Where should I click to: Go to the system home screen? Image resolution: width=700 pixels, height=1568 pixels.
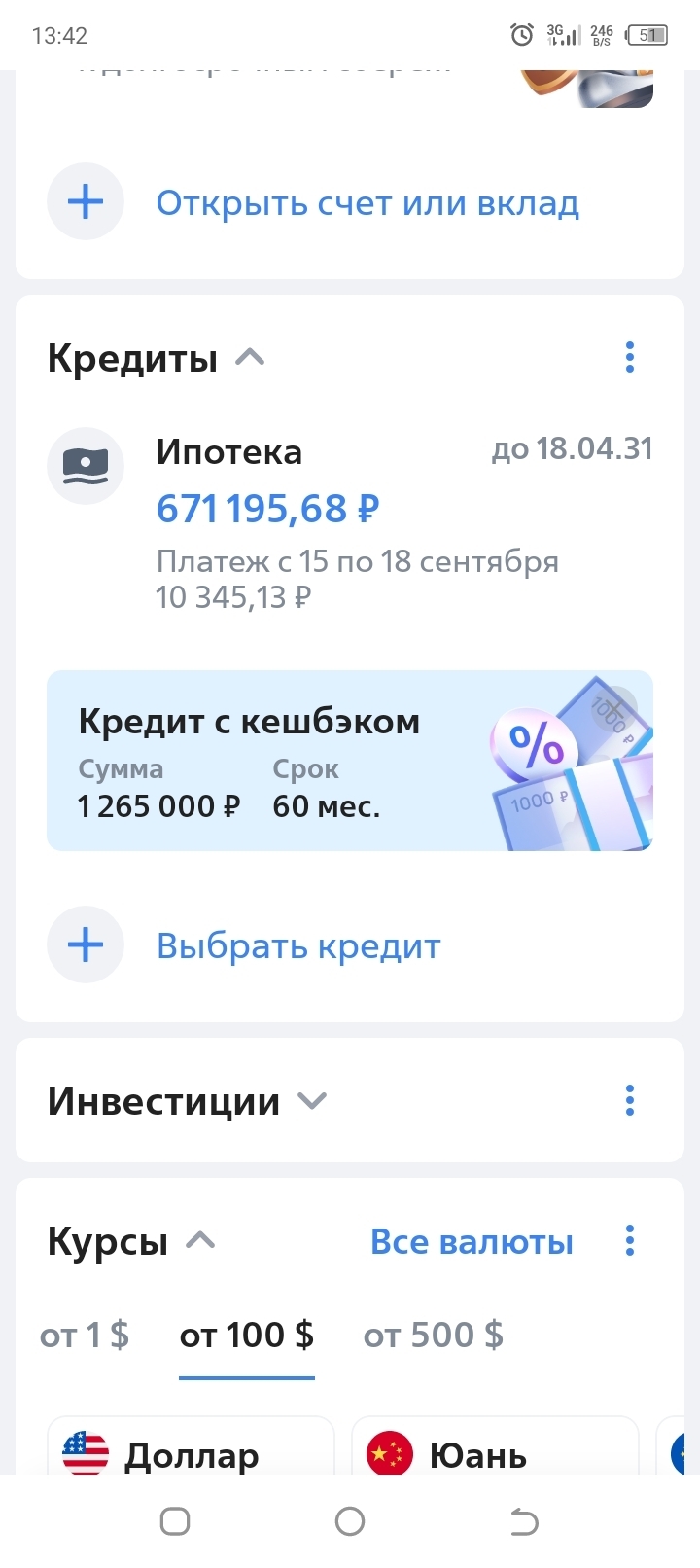[x=350, y=1521]
